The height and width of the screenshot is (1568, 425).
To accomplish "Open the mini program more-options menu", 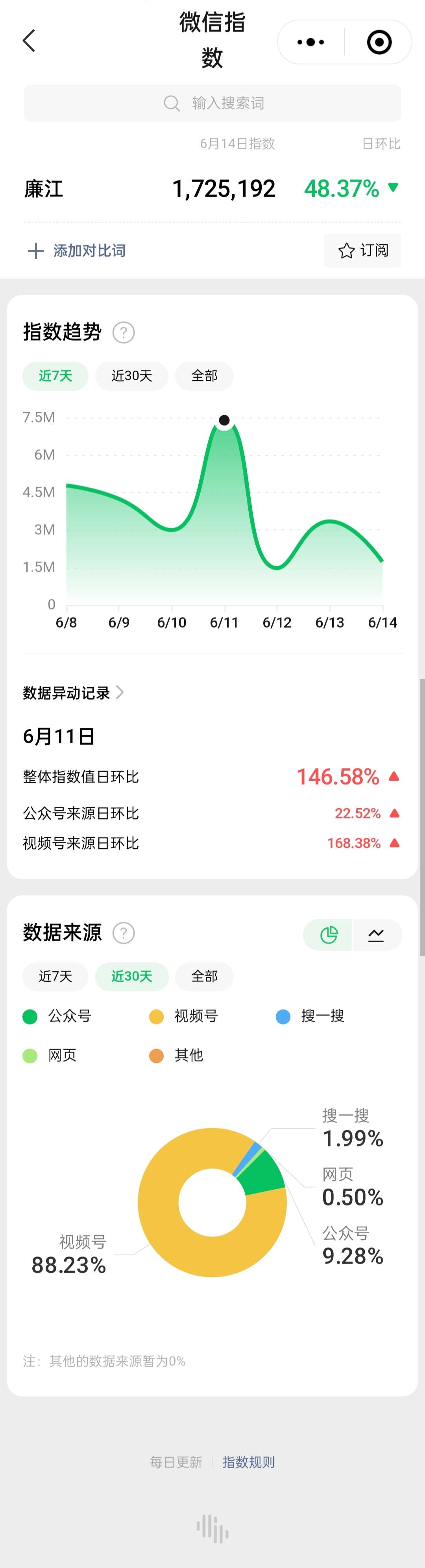I will click(310, 42).
